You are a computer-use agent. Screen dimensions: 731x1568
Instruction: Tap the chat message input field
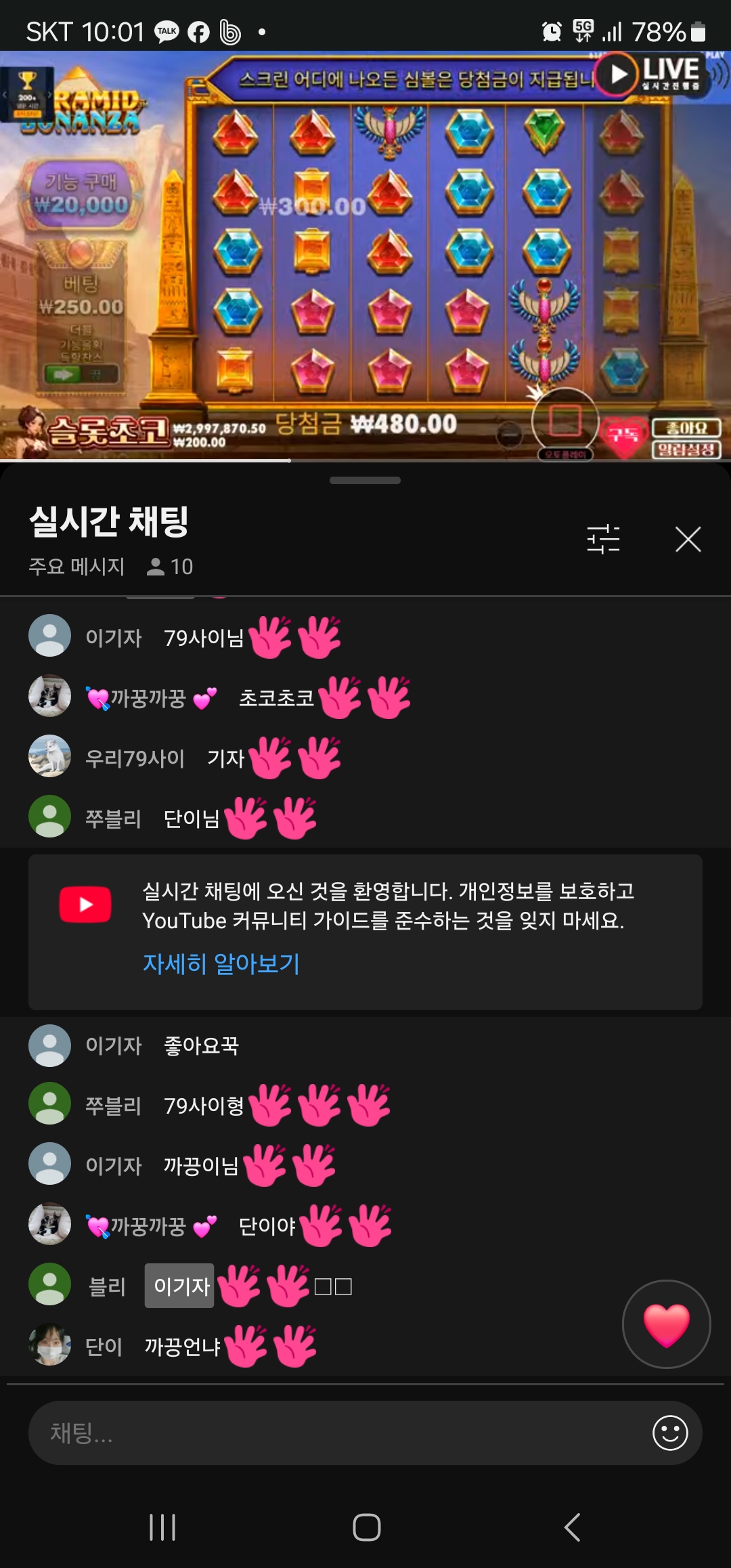click(x=338, y=1433)
